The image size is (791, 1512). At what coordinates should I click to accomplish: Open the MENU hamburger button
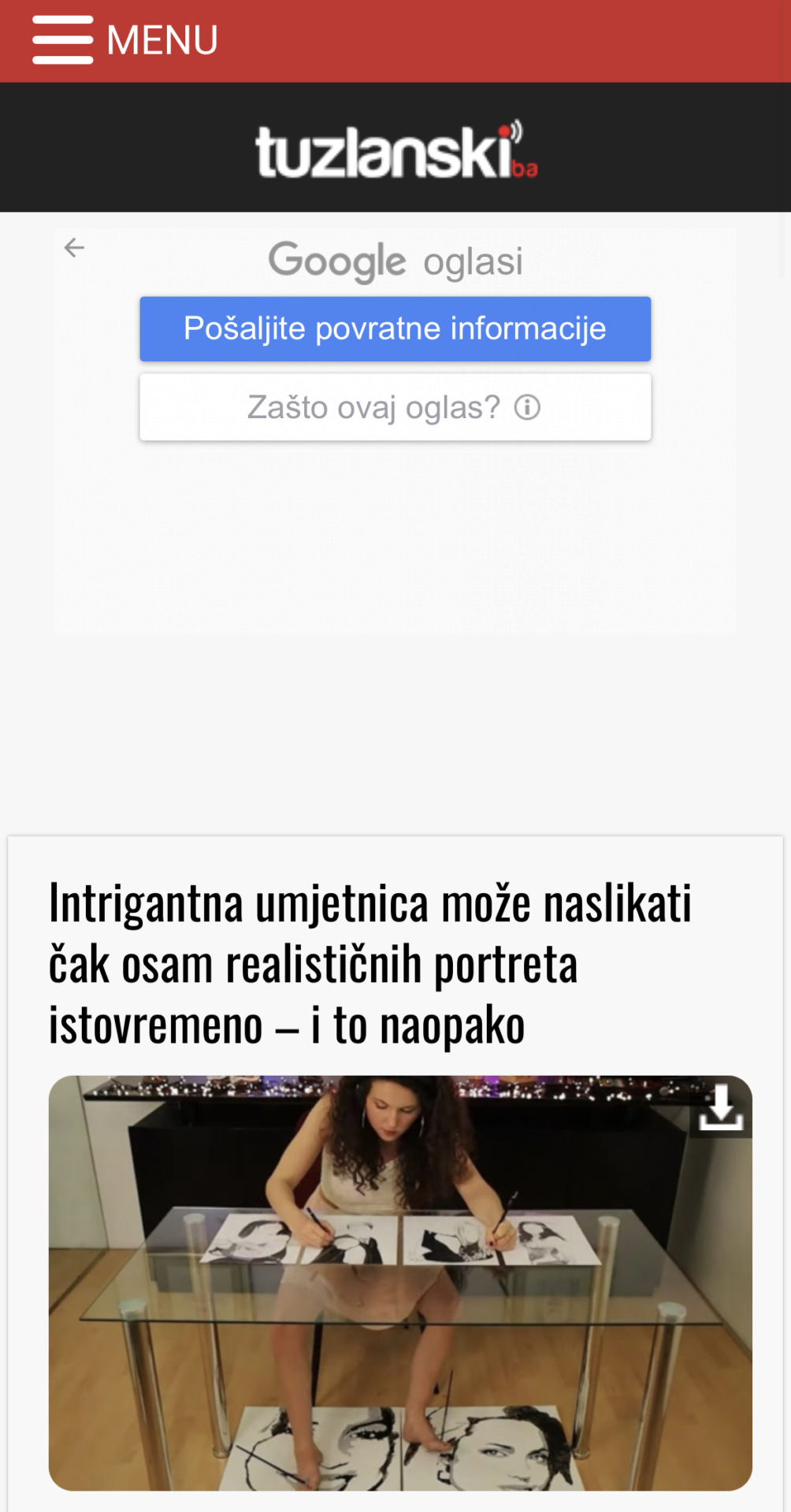click(125, 40)
